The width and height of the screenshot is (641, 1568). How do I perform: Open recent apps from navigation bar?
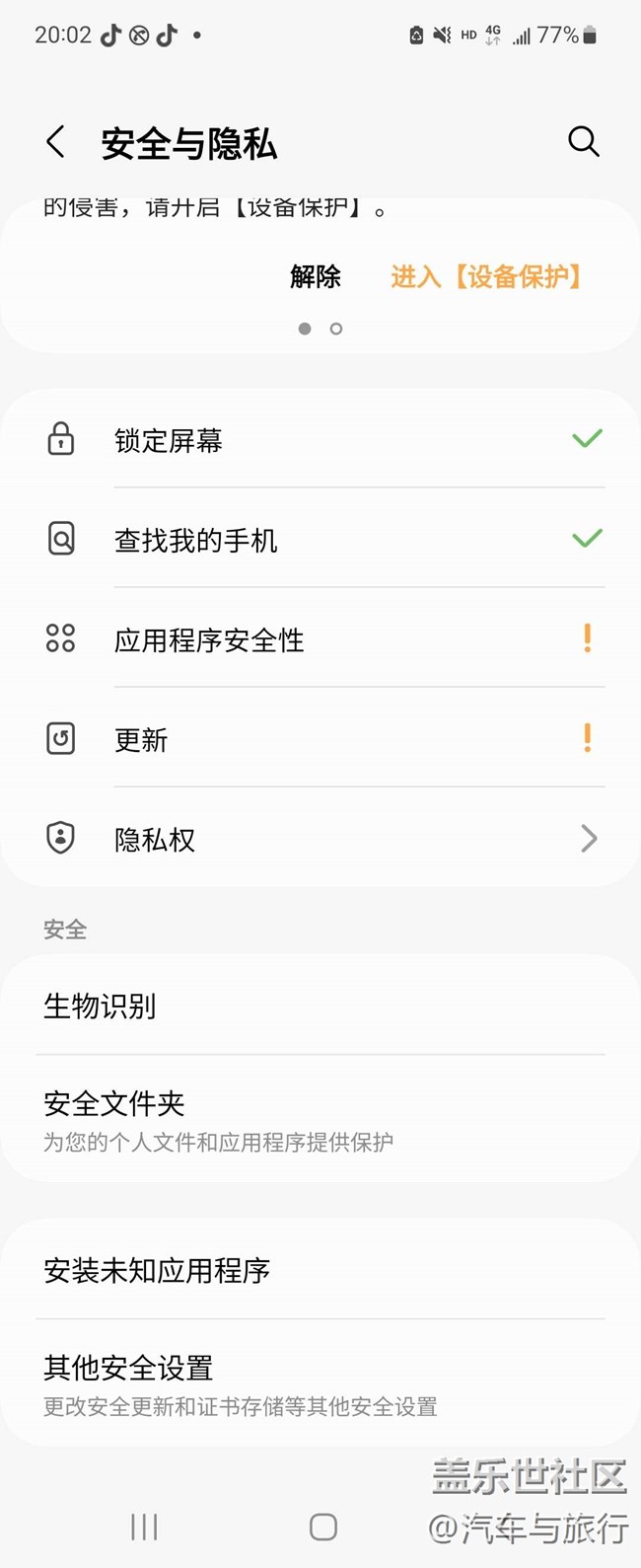[144, 1527]
